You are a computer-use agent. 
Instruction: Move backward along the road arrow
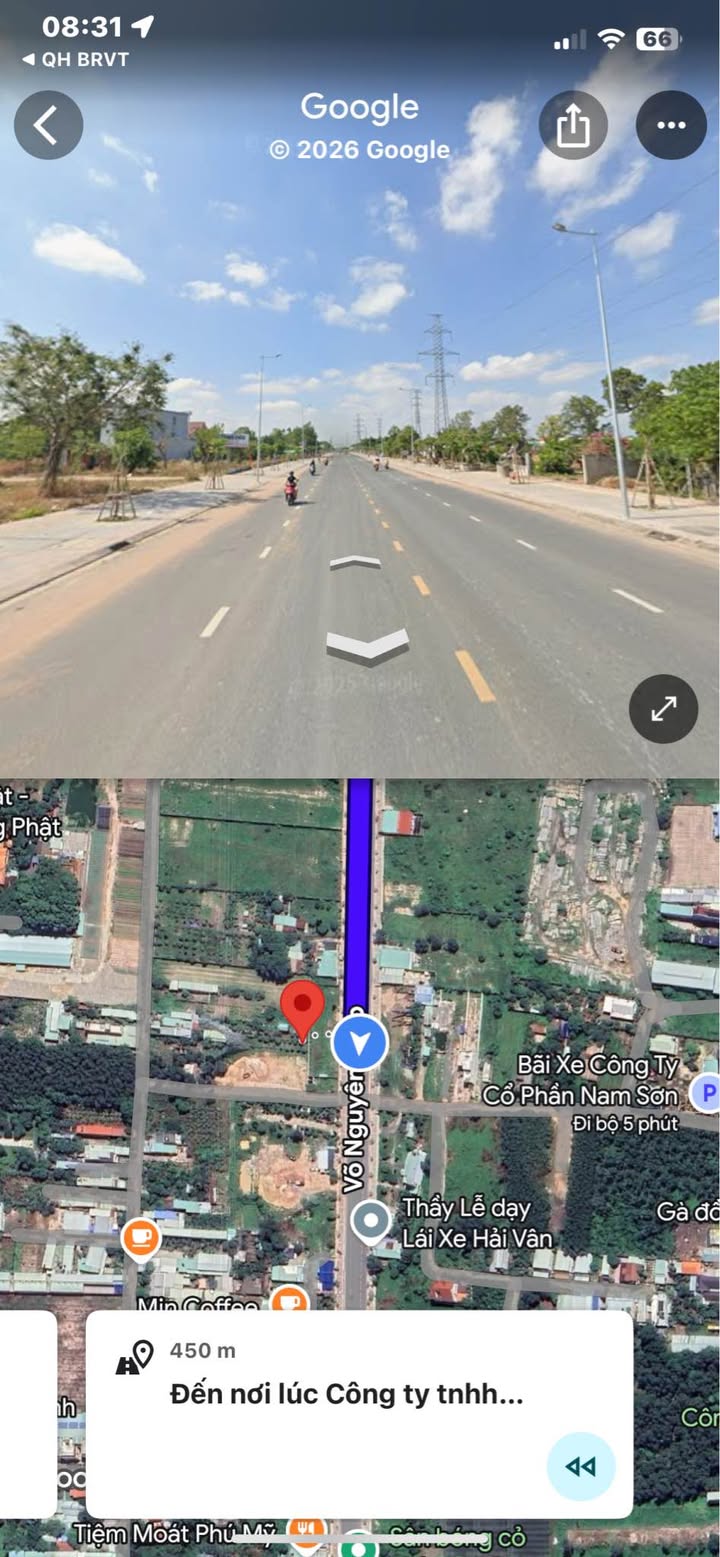click(x=367, y=647)
